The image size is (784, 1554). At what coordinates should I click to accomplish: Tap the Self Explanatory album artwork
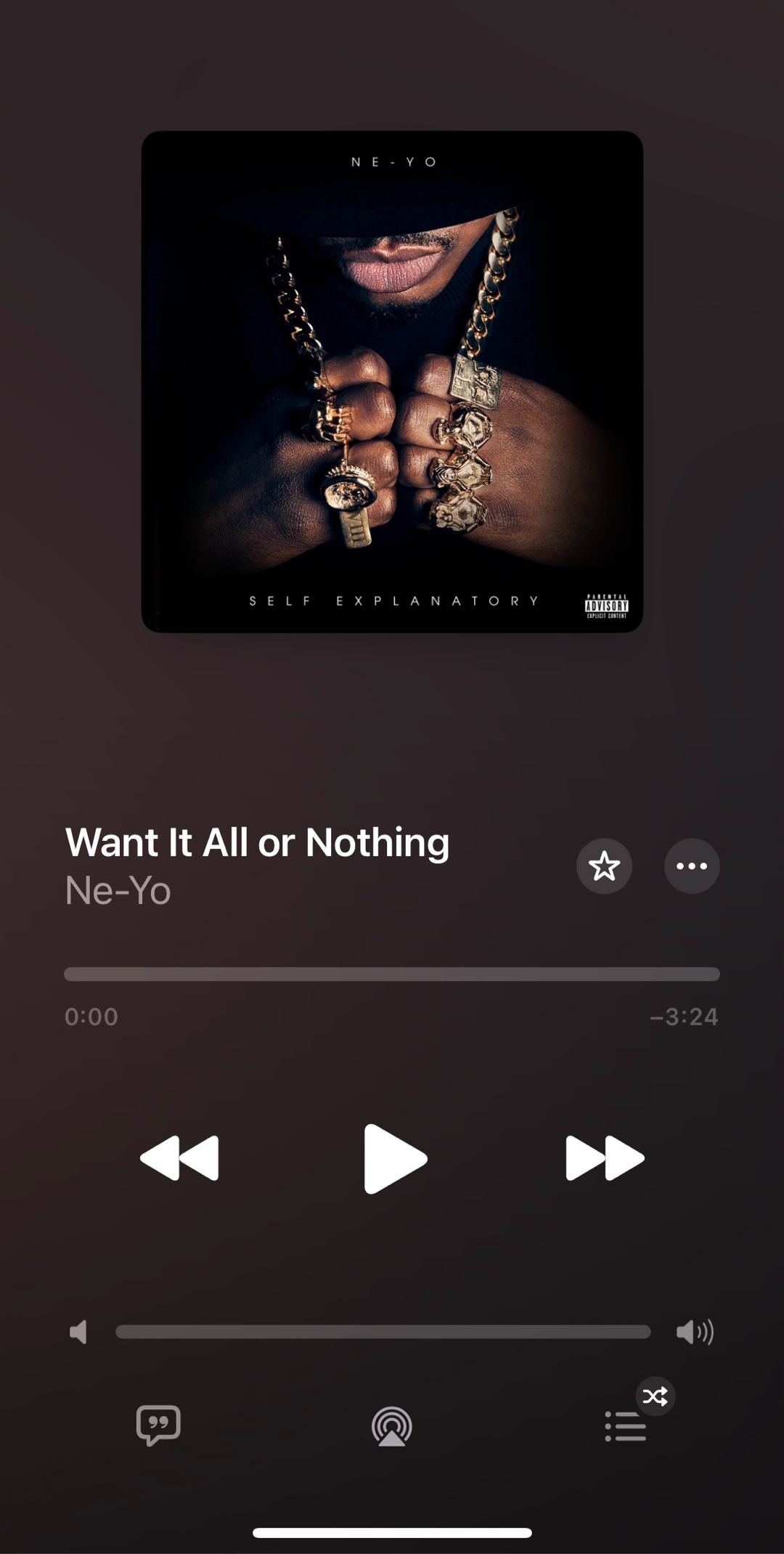coord(392,381)
